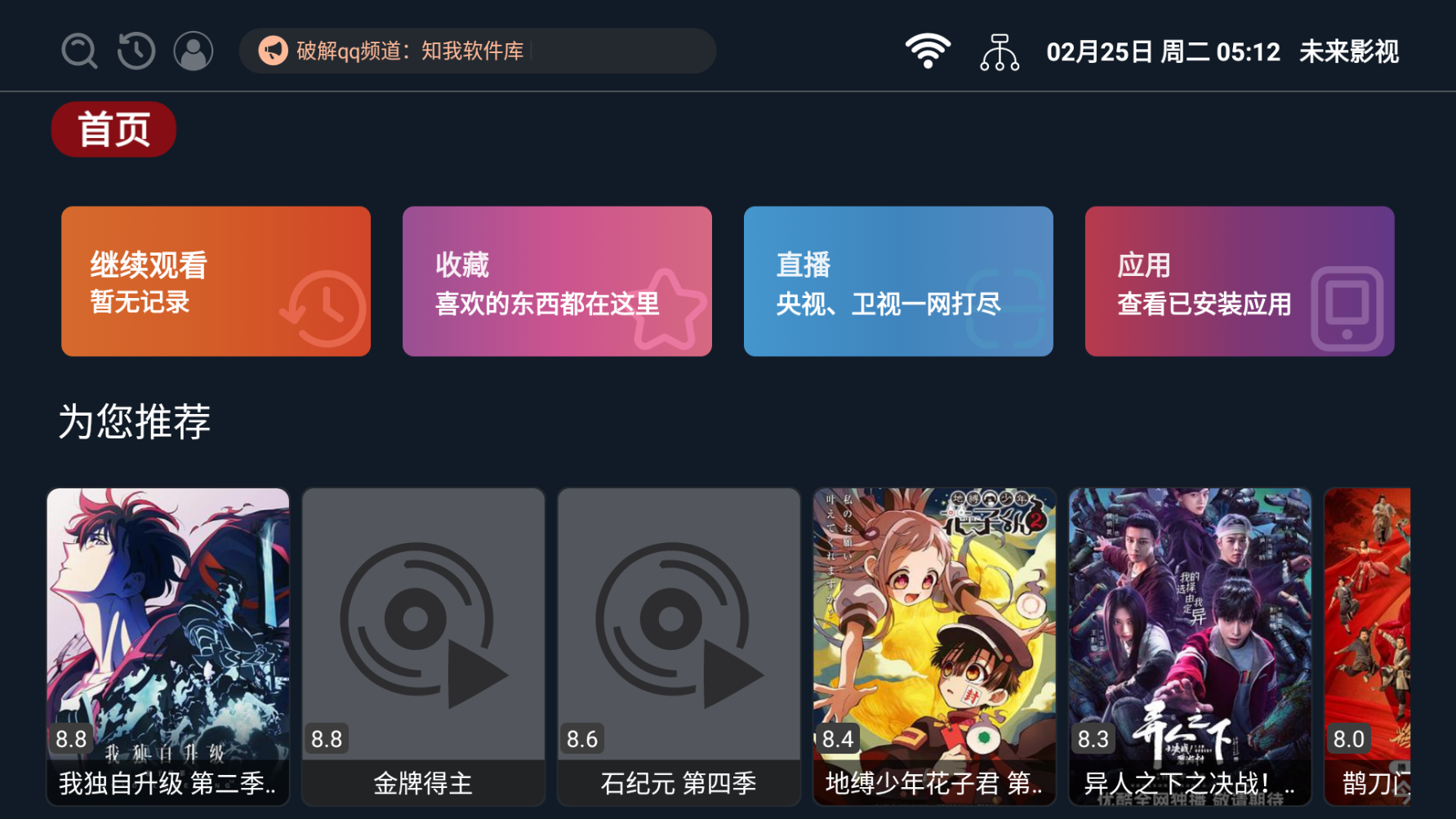1456x819 pixels.
Task: Open the user profile icon
Action: pyautogui.click(x=194, y=51)
